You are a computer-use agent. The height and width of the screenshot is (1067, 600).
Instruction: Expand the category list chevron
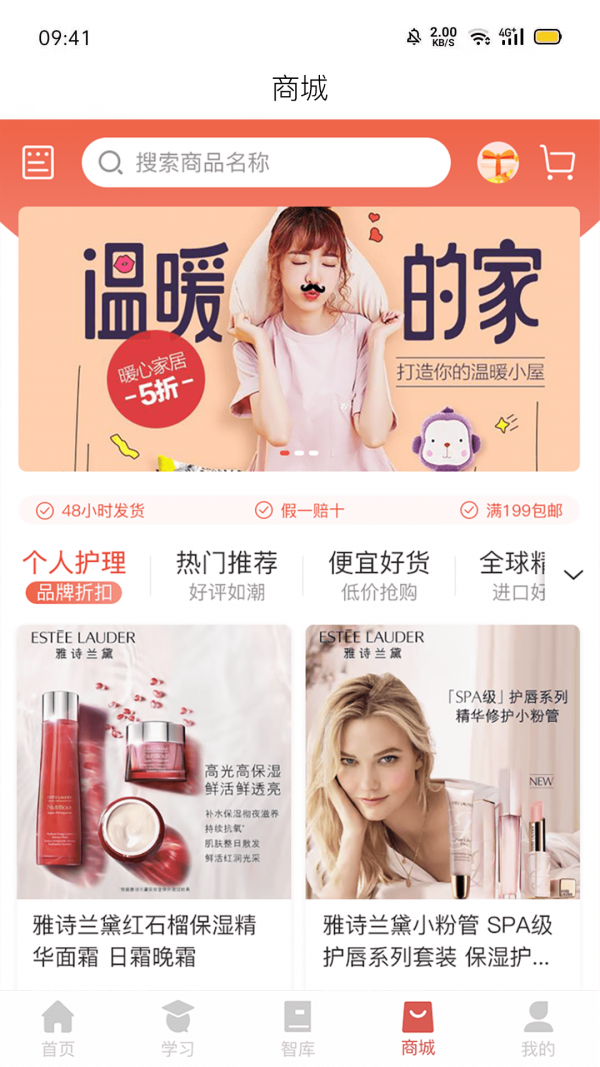pyautogui.click(x=574, y=575)
